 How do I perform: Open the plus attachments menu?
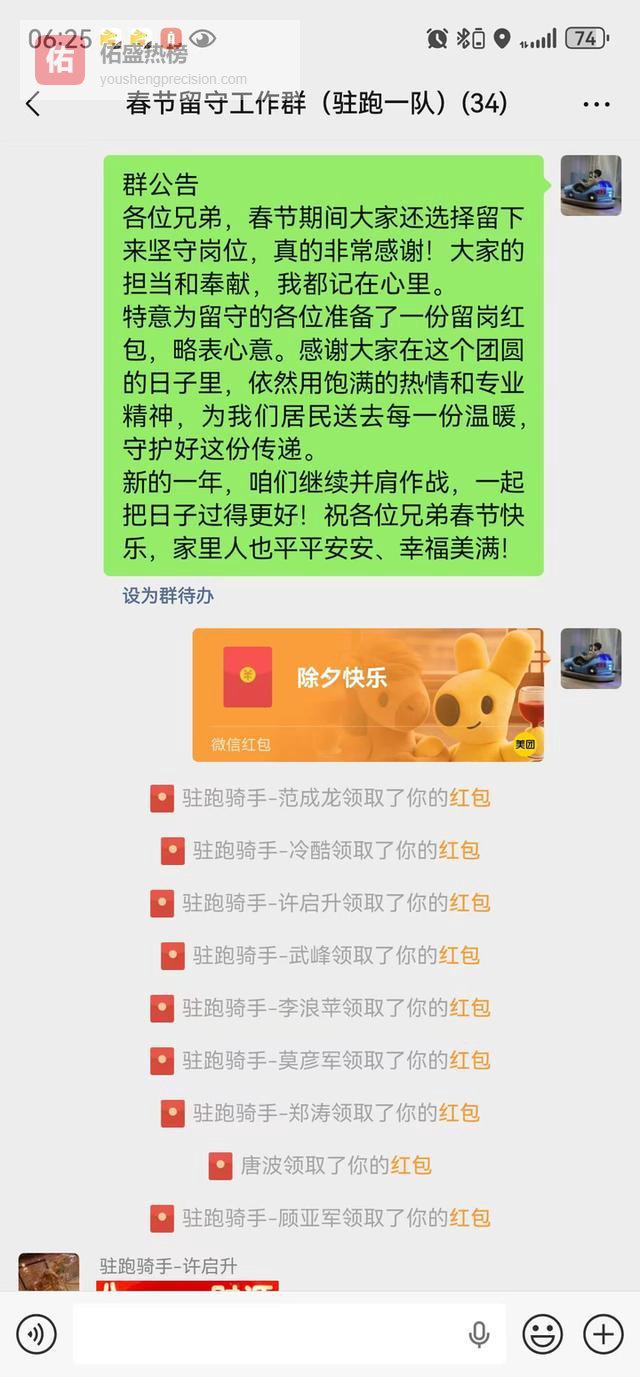pos(602,1334)
